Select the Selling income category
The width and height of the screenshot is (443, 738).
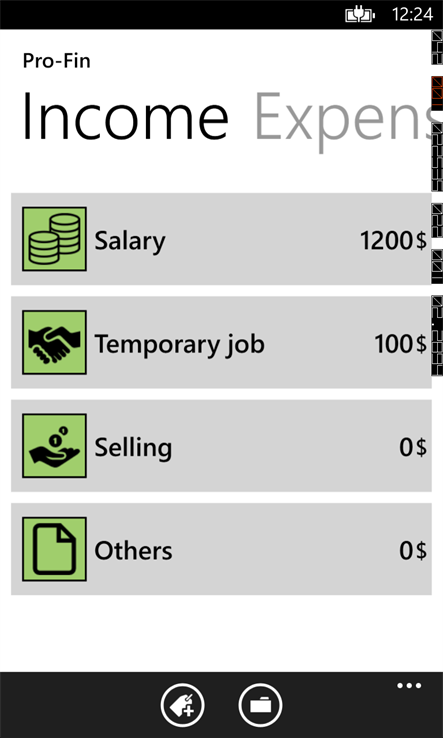[221, 446]
